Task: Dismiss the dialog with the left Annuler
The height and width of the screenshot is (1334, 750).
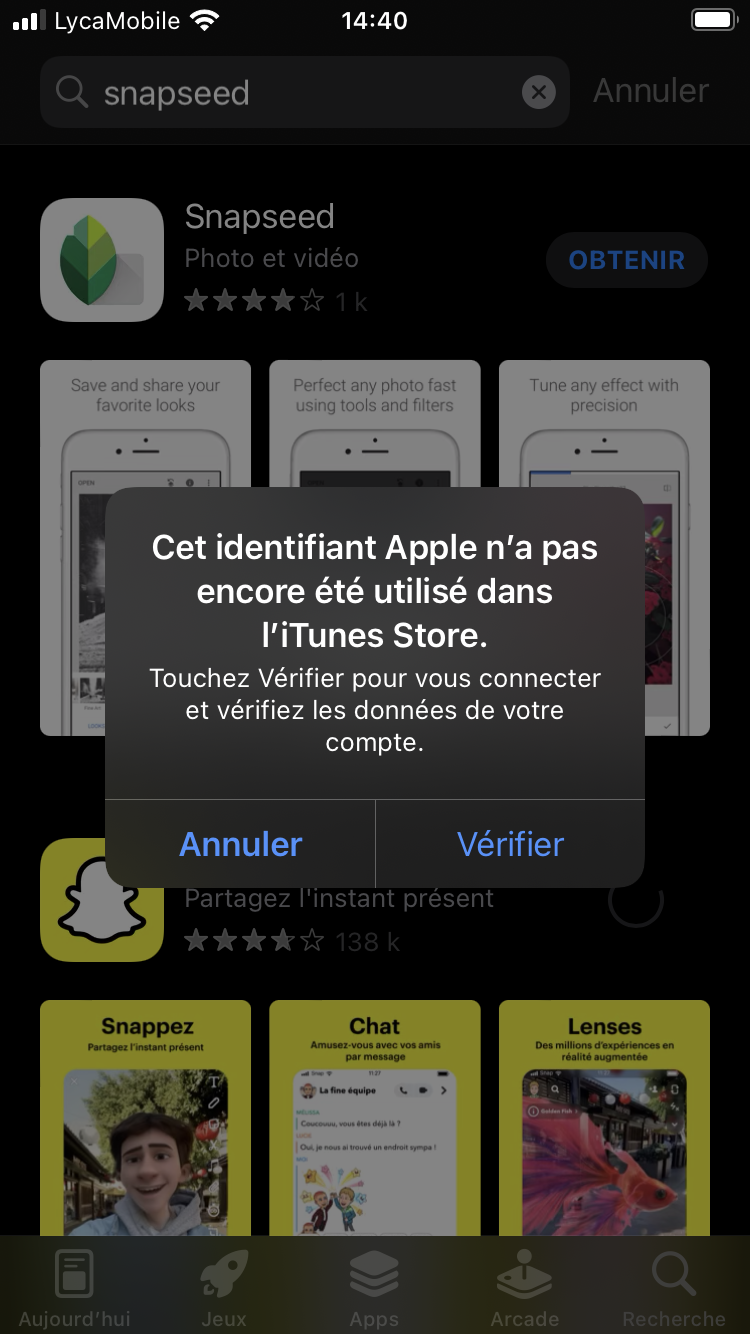Action: (x=240, y=844)
